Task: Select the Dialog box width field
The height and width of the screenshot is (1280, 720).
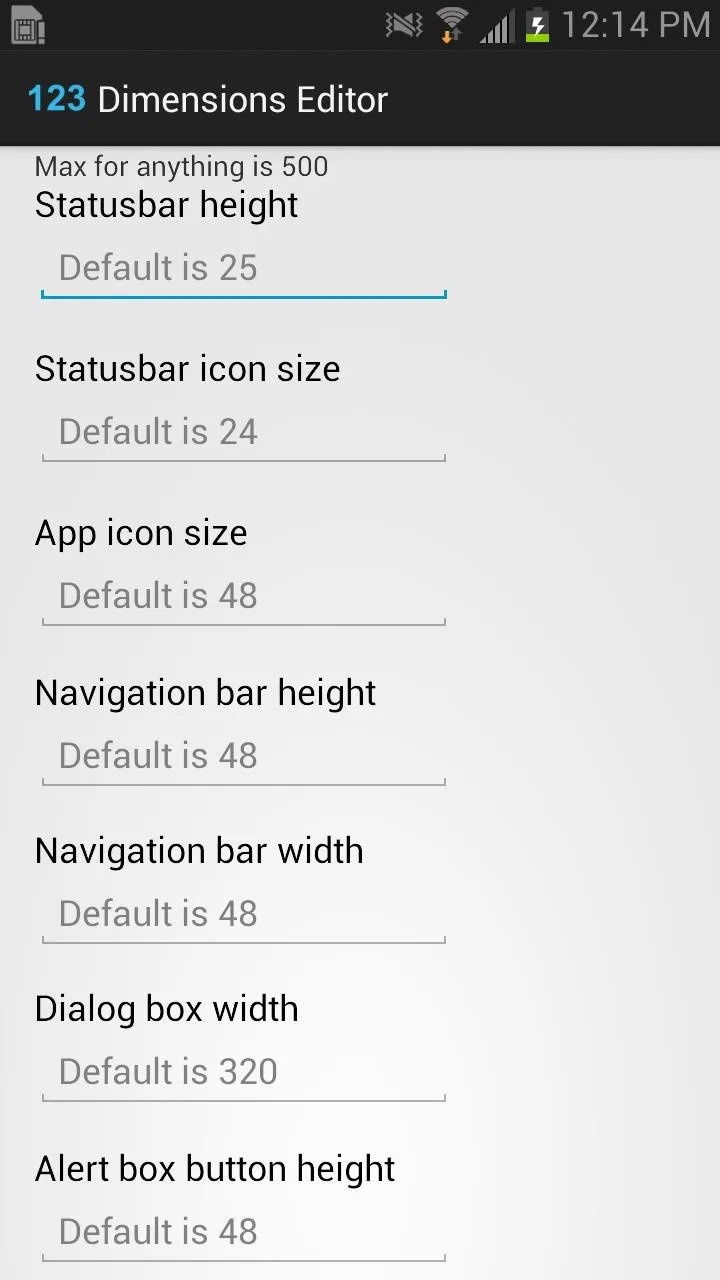Action: pyautogui.click(x=243, y=1072)
